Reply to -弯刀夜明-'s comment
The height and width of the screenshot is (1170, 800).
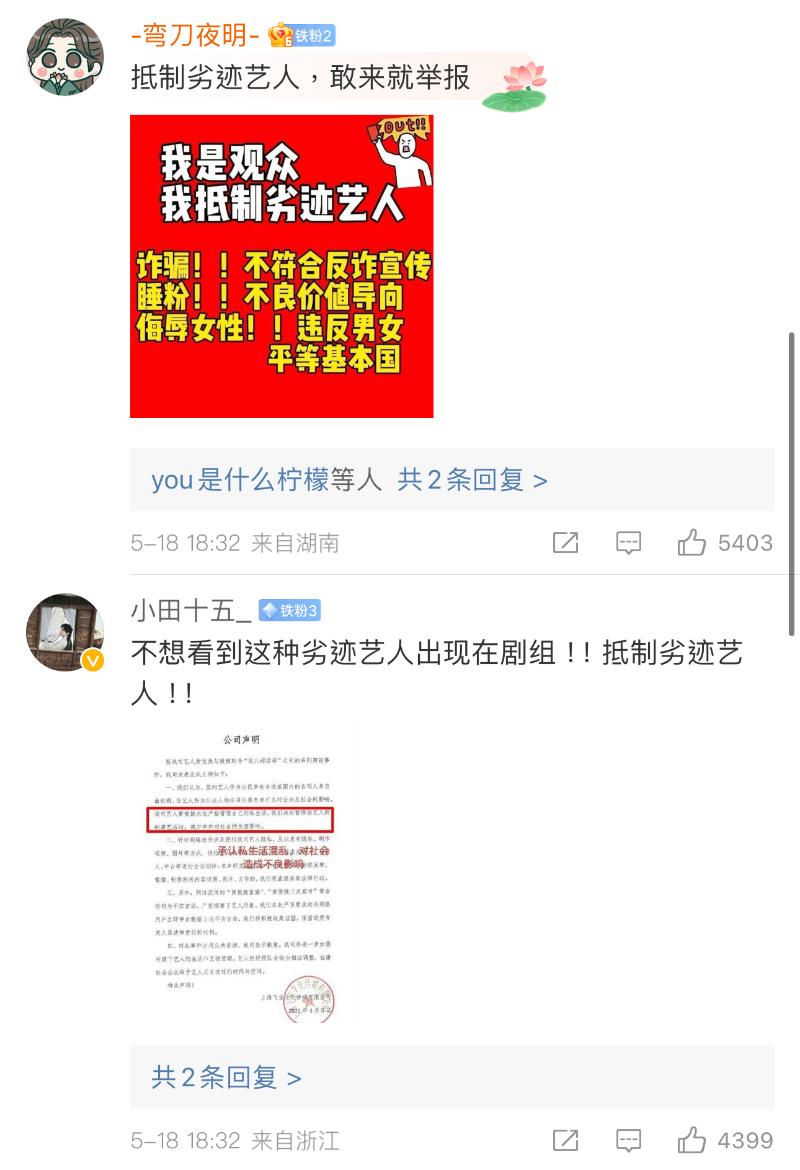[628, 543]
